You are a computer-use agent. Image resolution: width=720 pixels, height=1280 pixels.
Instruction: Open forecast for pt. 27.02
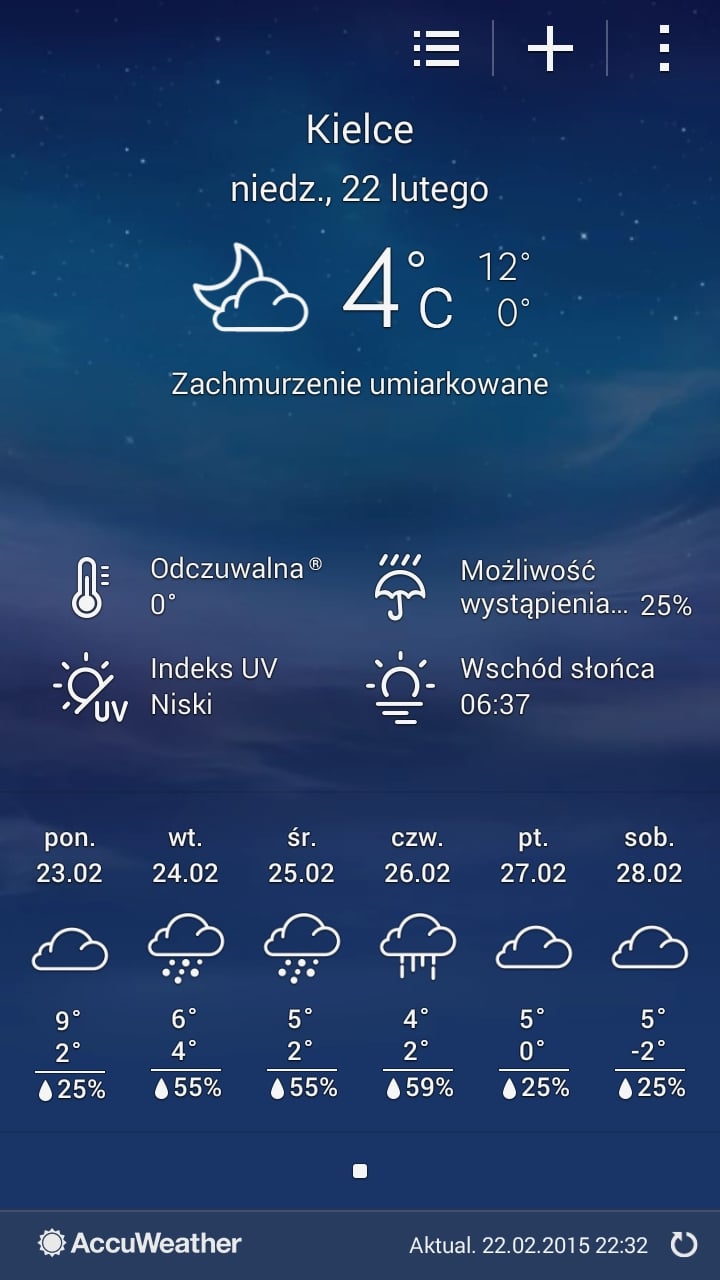[534, 964]
